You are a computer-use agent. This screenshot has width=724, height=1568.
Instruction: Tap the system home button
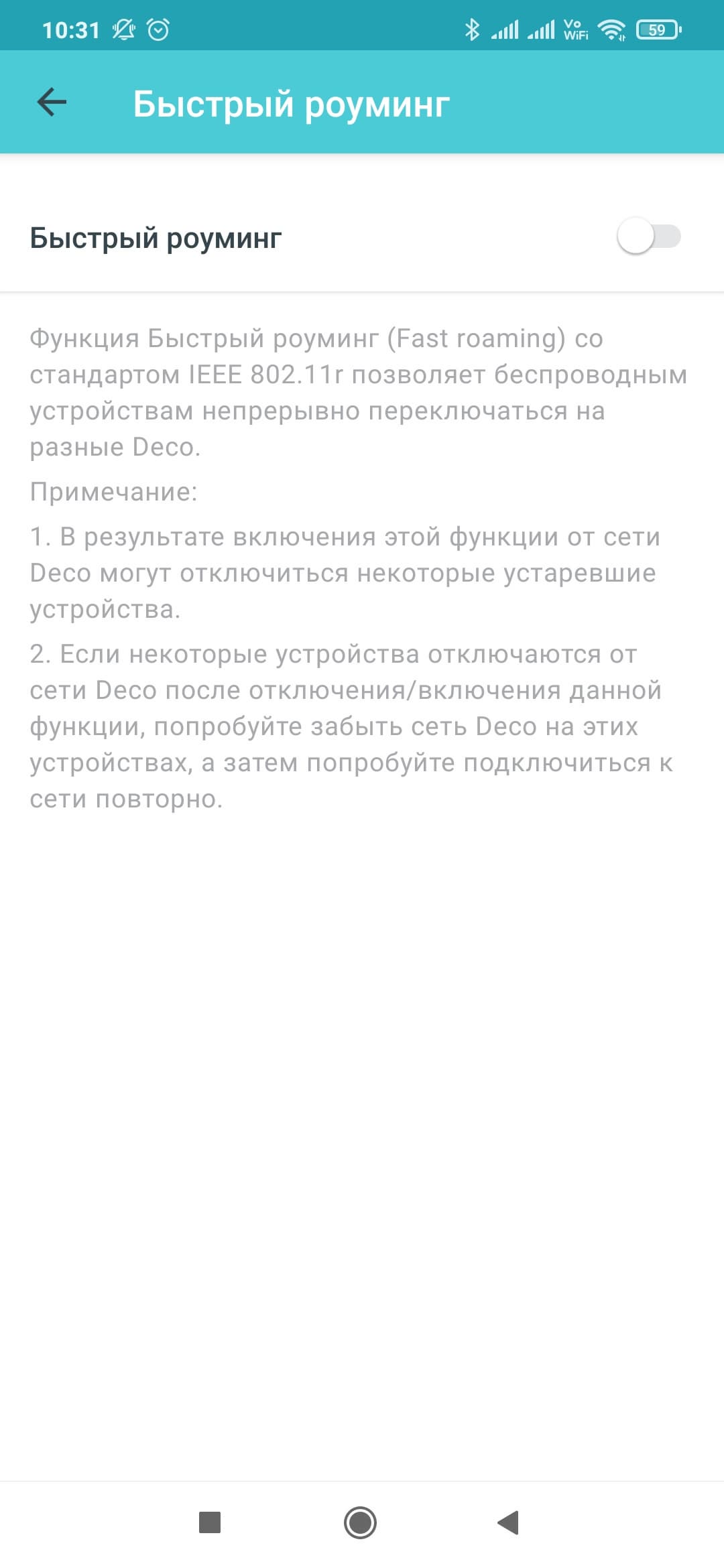[360, 1522]
